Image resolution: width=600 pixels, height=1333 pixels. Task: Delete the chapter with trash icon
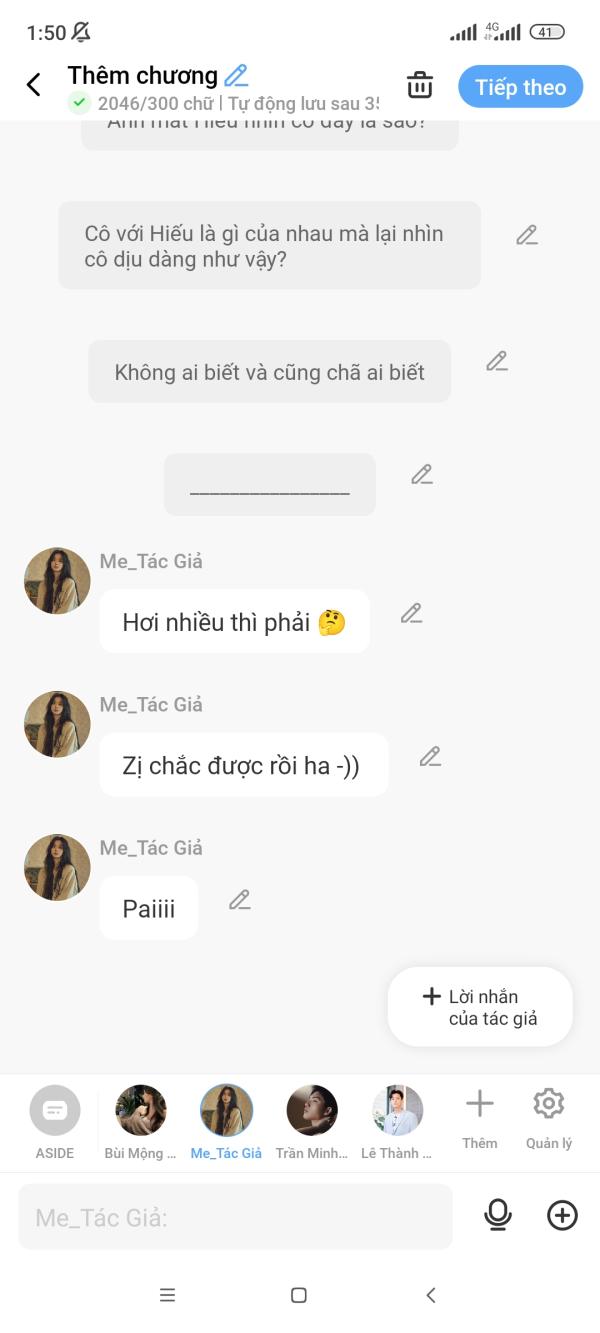point(420,86)
